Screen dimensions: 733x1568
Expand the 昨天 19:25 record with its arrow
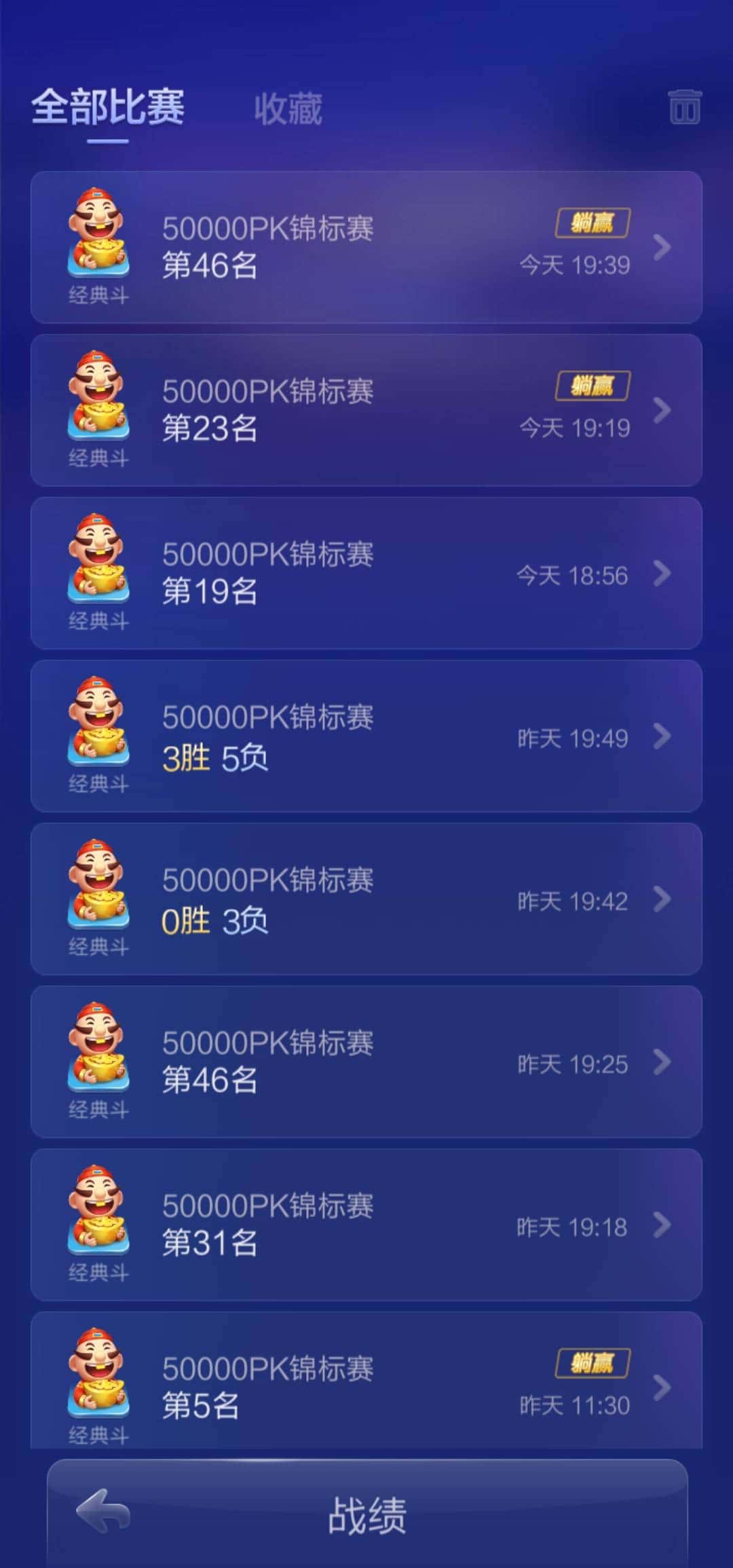[660, 1063]
